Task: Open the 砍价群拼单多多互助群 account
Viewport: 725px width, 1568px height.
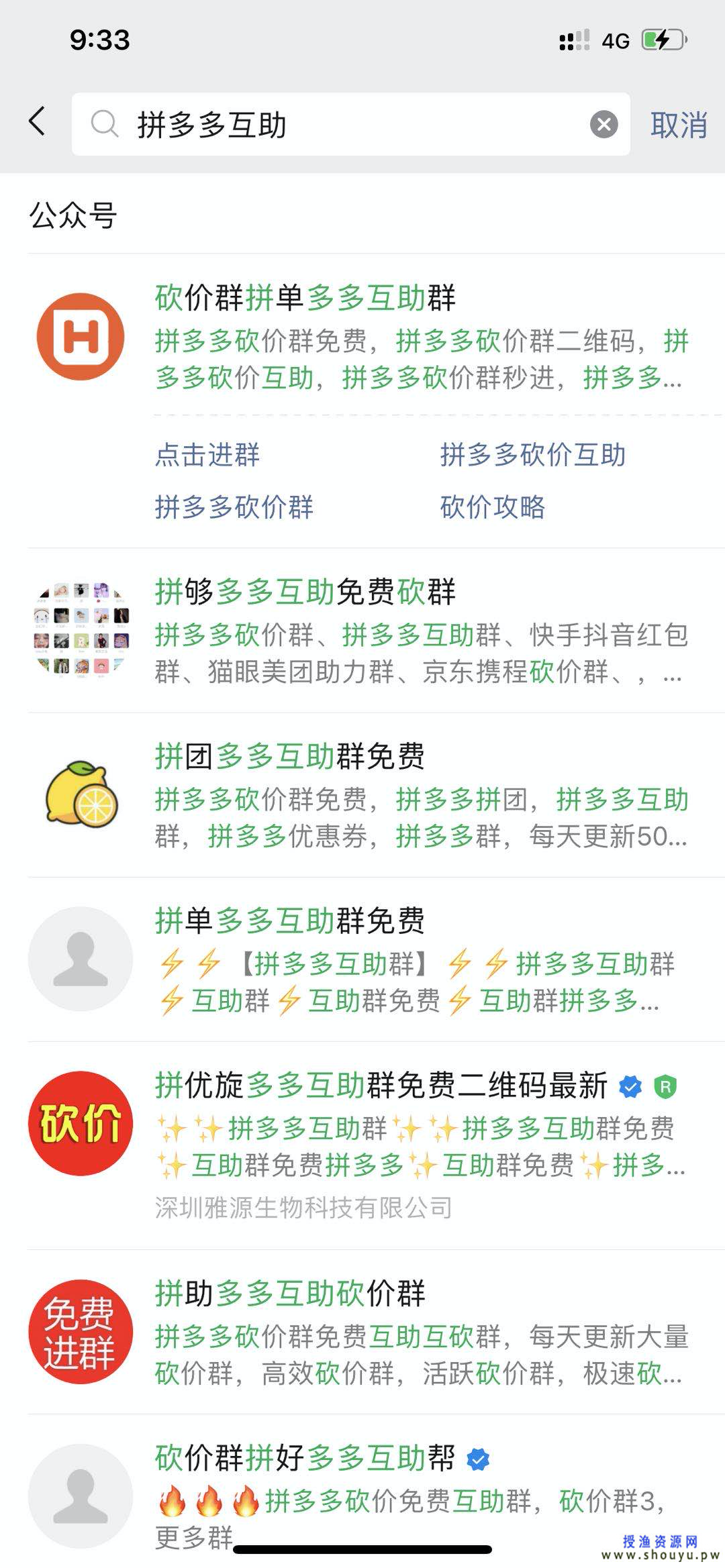Action: pyautogui.click(x=305, y=298)
